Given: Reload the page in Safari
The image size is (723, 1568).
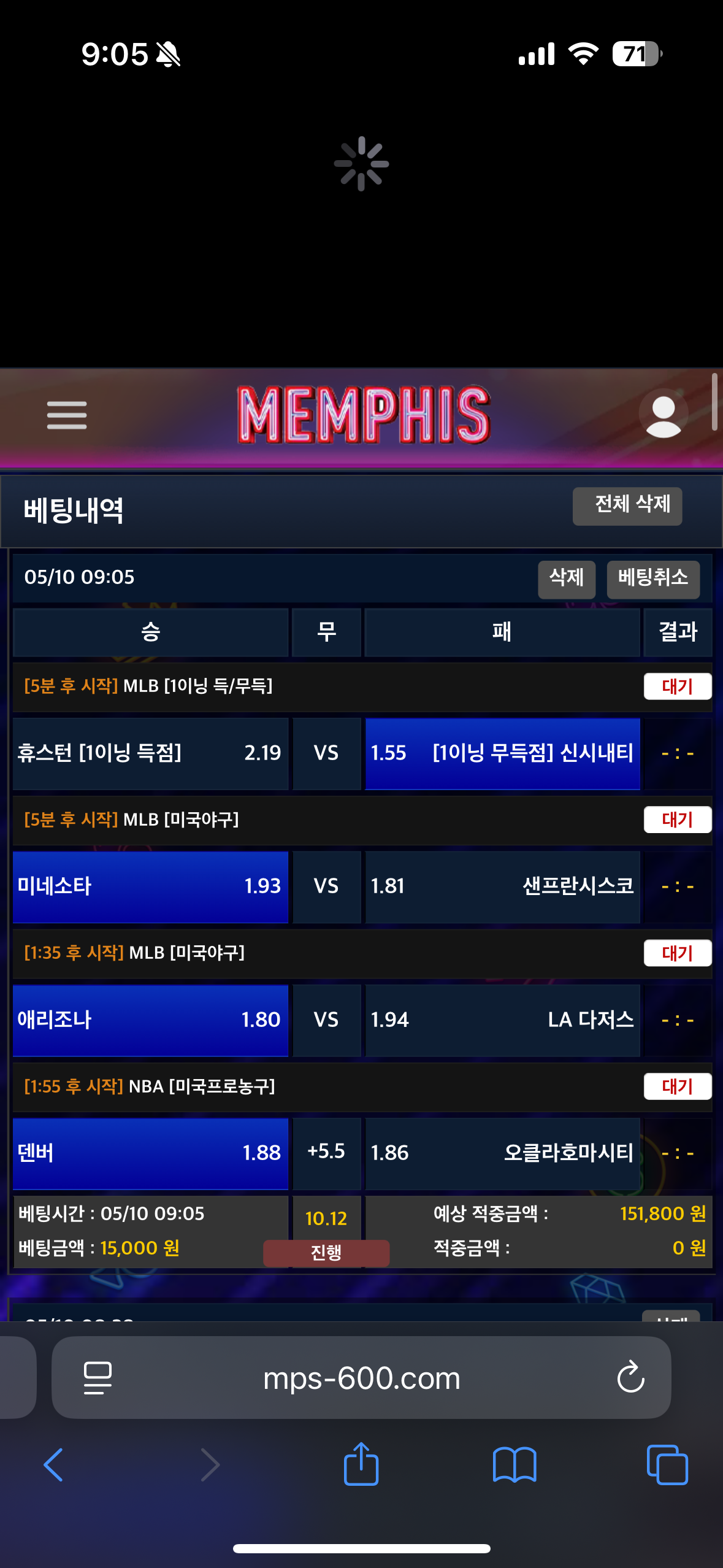Looking at the screenshot, I should tap(630, 1378).
